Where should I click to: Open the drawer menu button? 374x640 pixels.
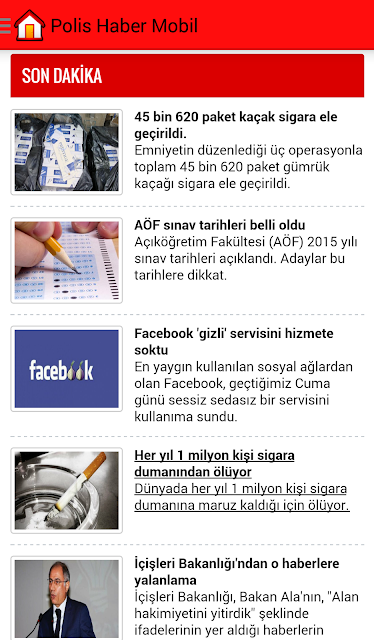tap(5, 26)
